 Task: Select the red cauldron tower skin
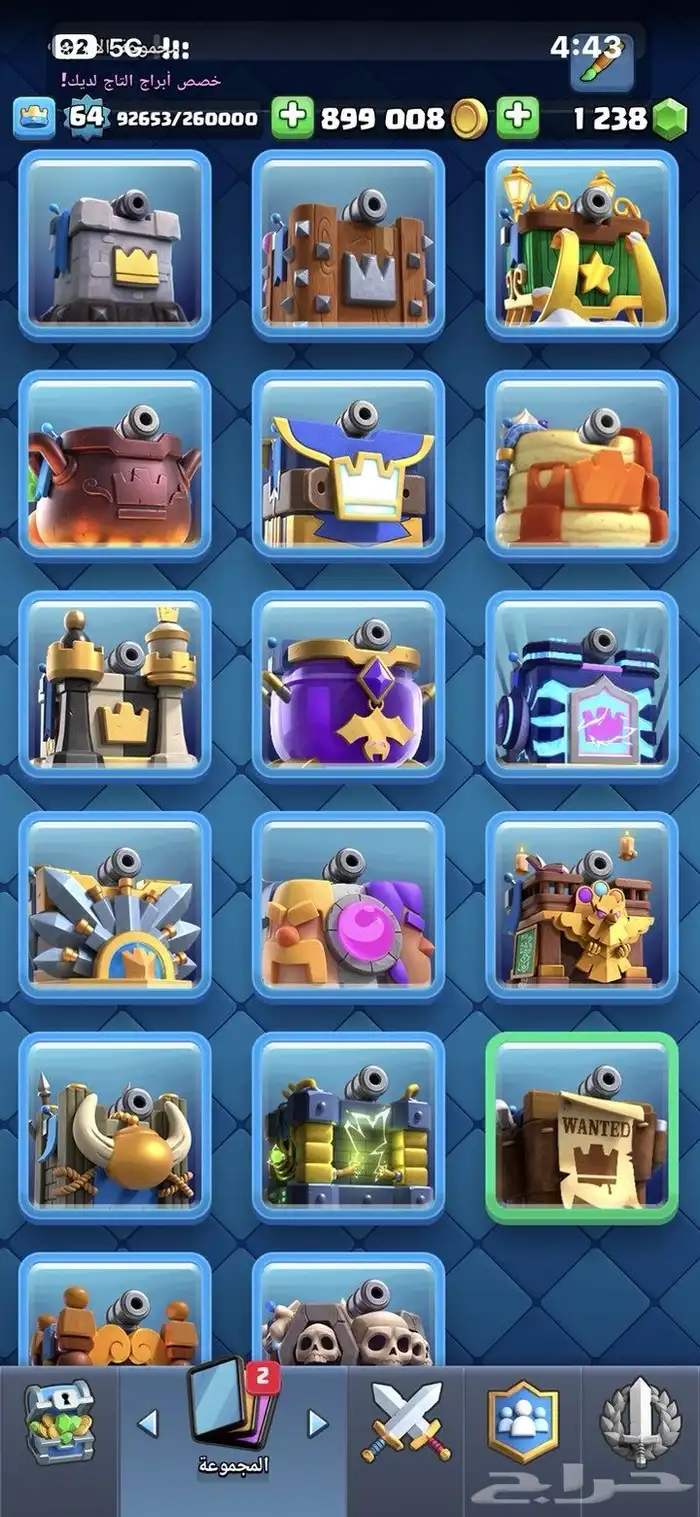(x=115, y=466)
